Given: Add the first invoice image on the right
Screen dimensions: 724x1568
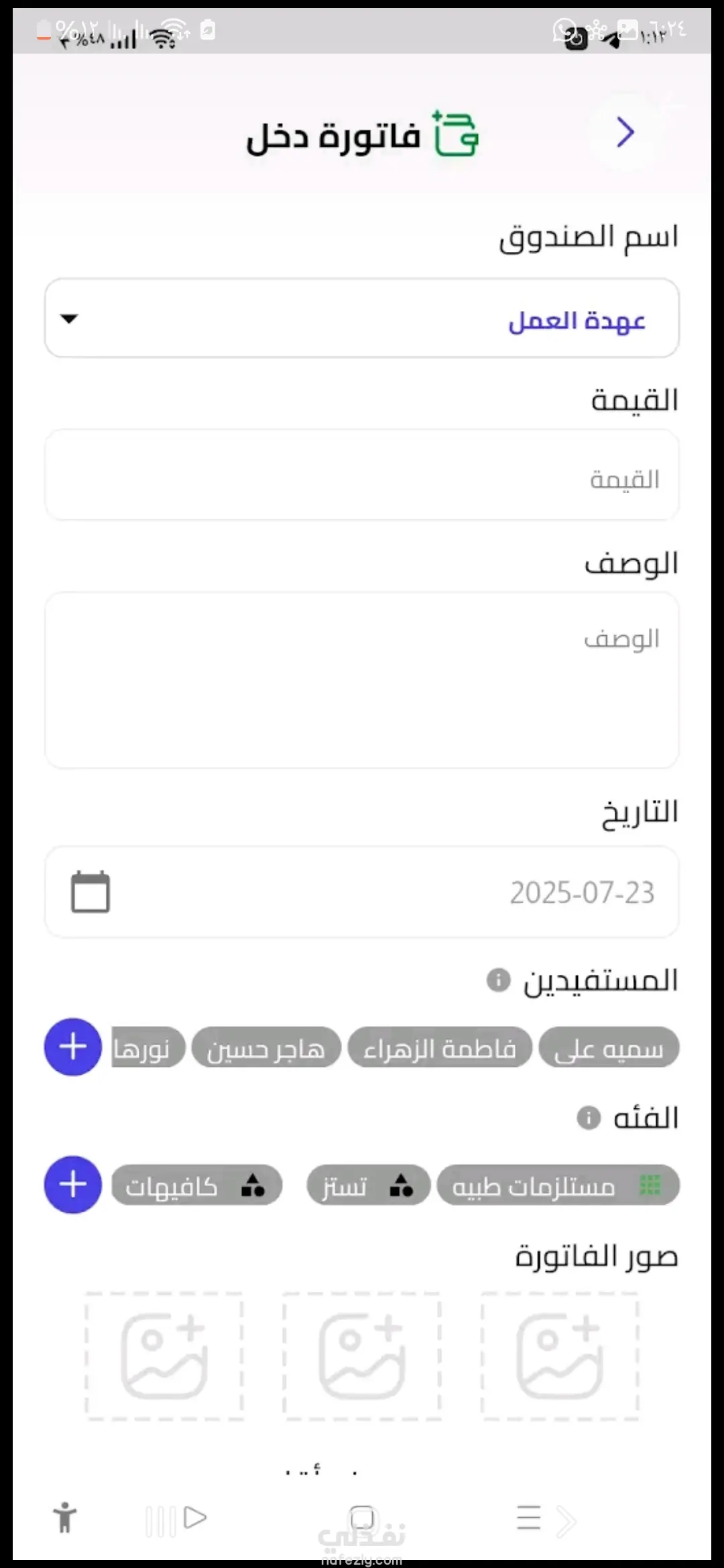Looking at the screenshot, I should pyautogui.click(x=560, y=1356).
